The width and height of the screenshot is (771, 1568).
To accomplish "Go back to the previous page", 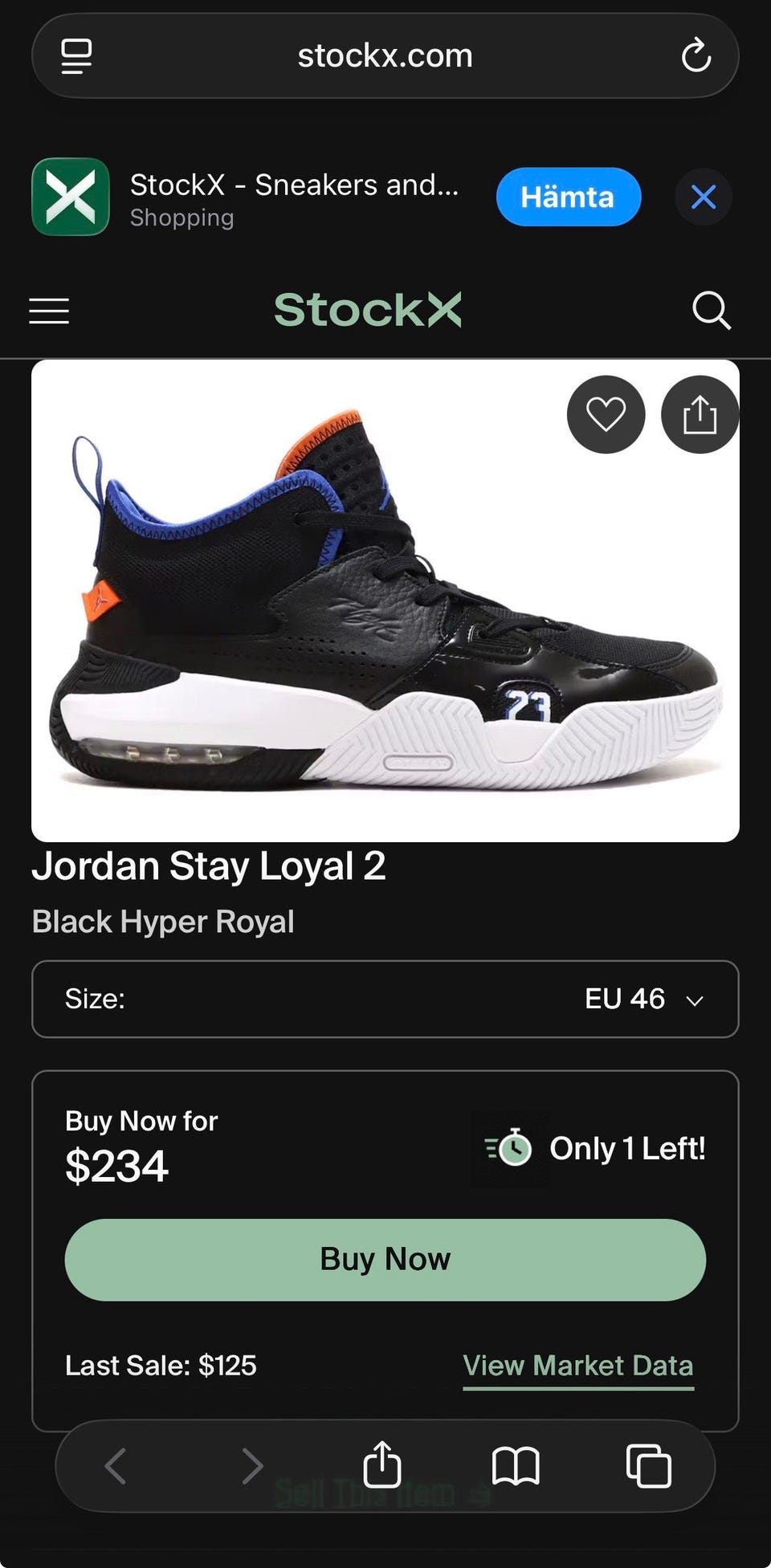I will pos(116,1465).
